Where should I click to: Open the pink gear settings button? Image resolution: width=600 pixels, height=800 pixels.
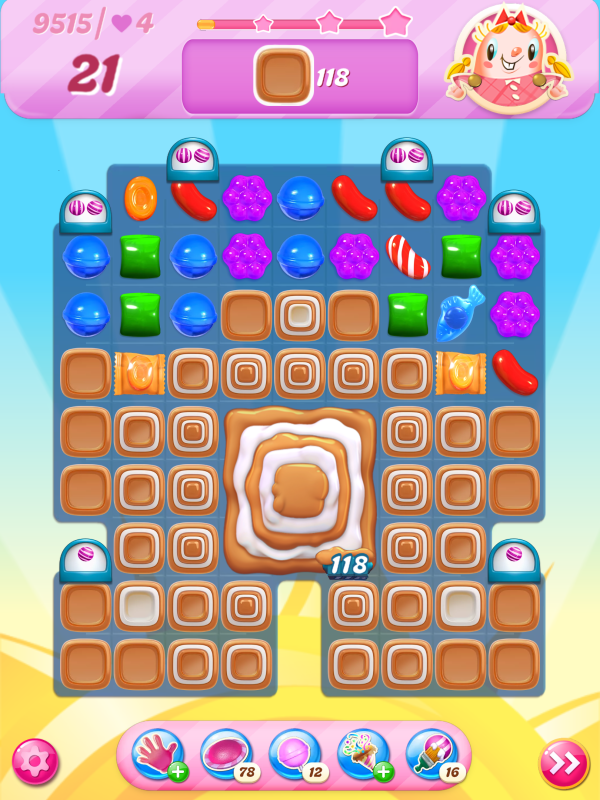35,763
